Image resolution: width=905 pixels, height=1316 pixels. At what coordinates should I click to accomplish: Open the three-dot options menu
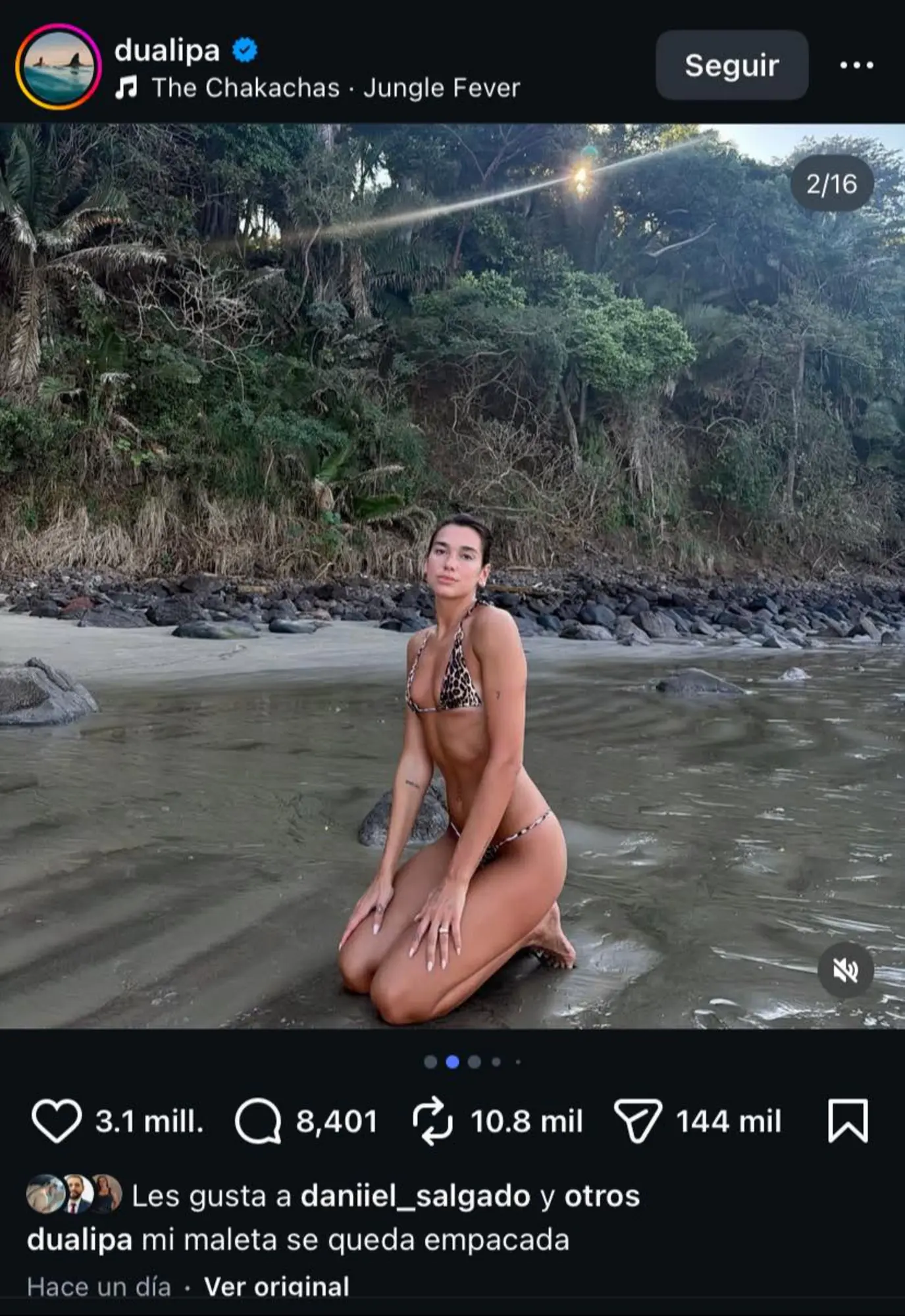(856, 65)
